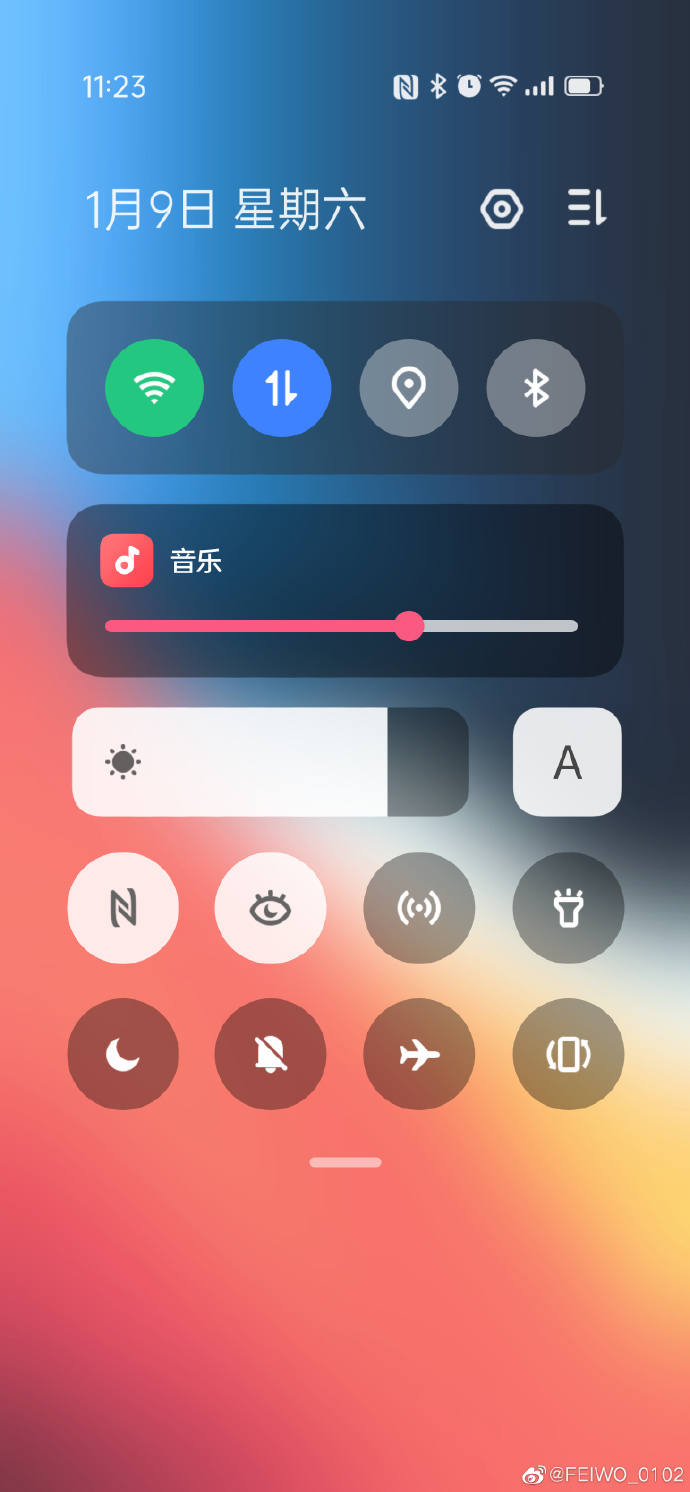Tap the music volume slider track
This screenshot has height=1492, width=690.
(x=341, y=626)
